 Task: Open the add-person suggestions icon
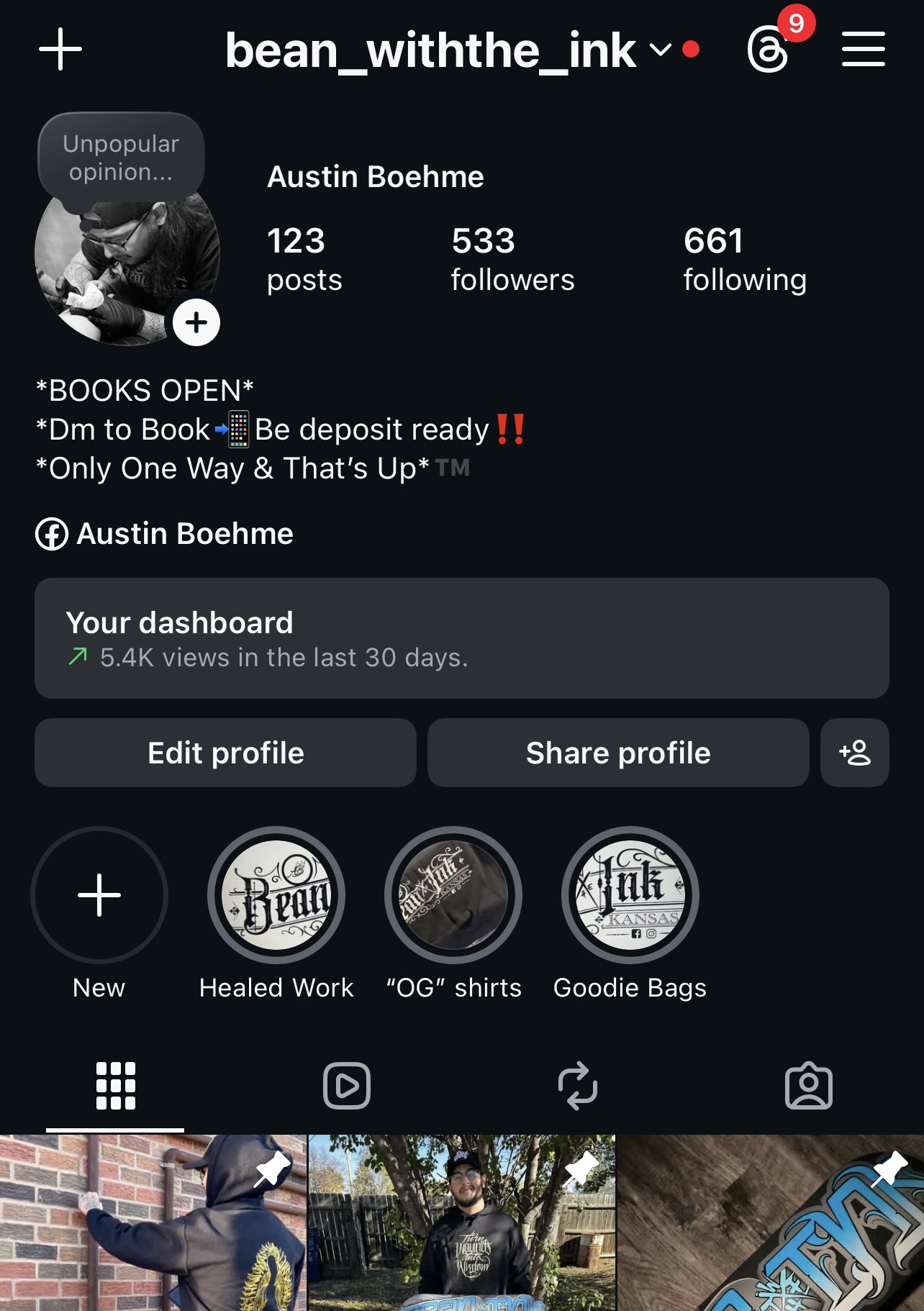854,753
